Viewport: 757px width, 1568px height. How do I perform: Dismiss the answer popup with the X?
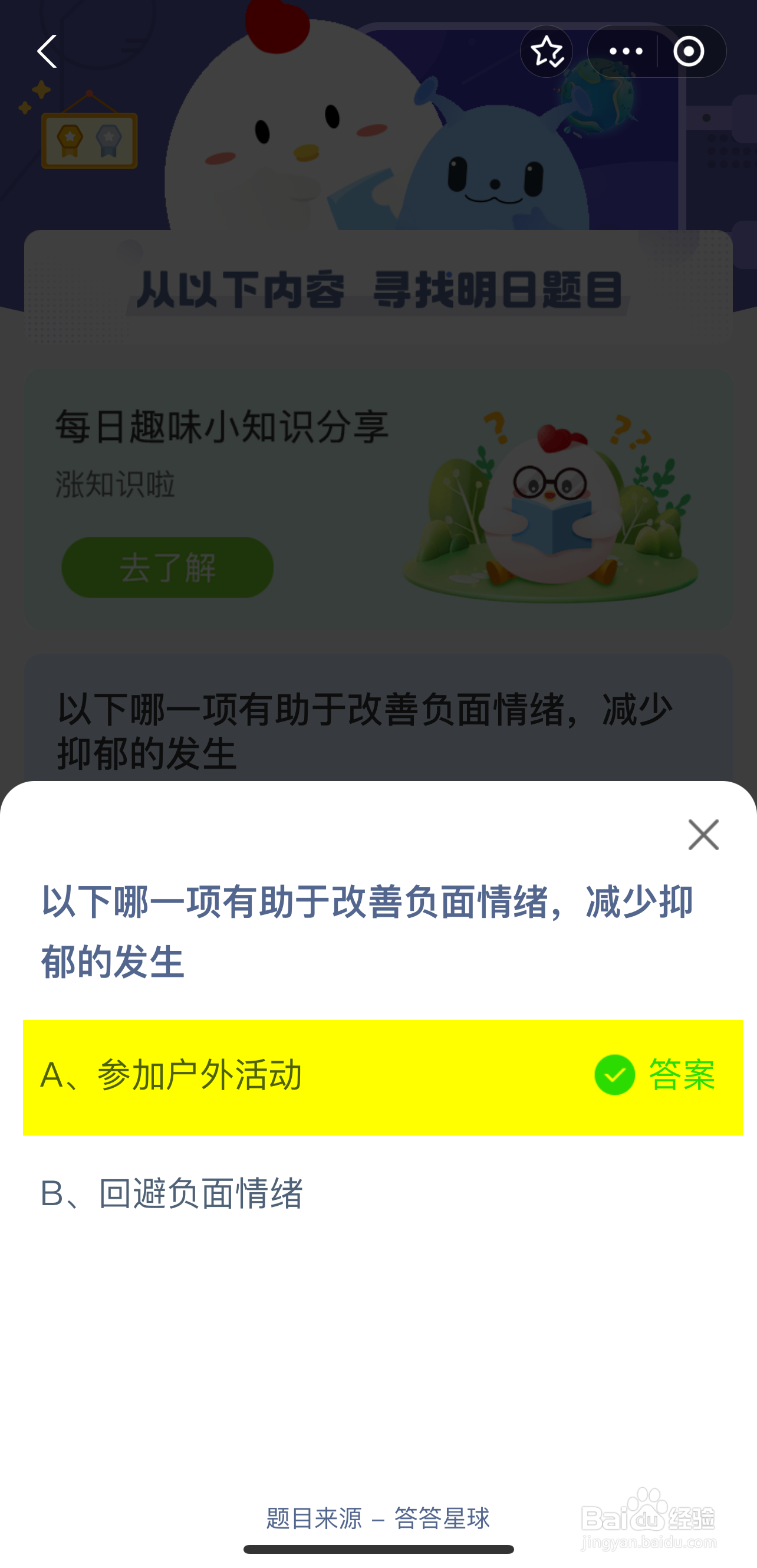tap(703, 835)
